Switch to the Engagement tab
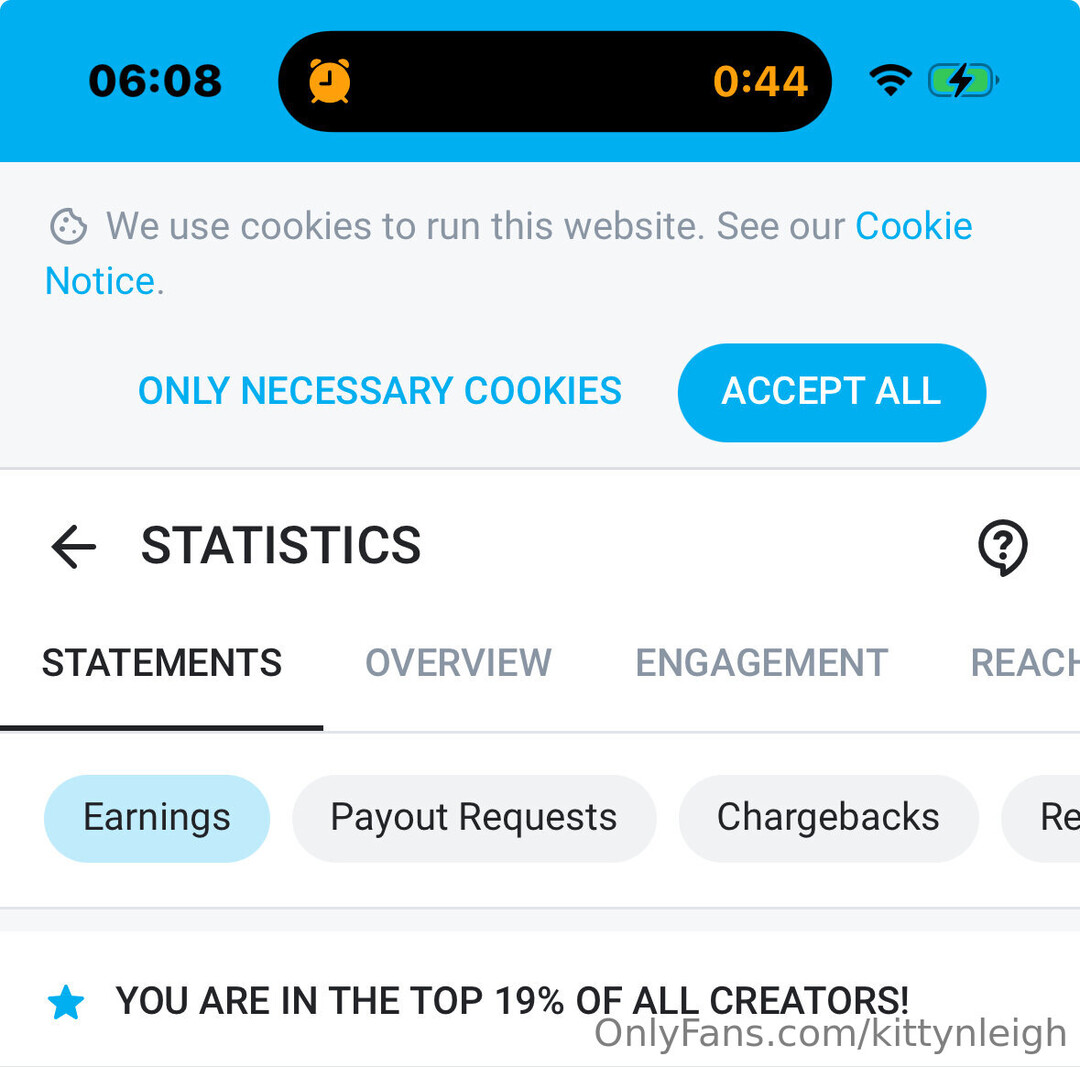Screen dimensions: 1080x1067 click(761, 663)
